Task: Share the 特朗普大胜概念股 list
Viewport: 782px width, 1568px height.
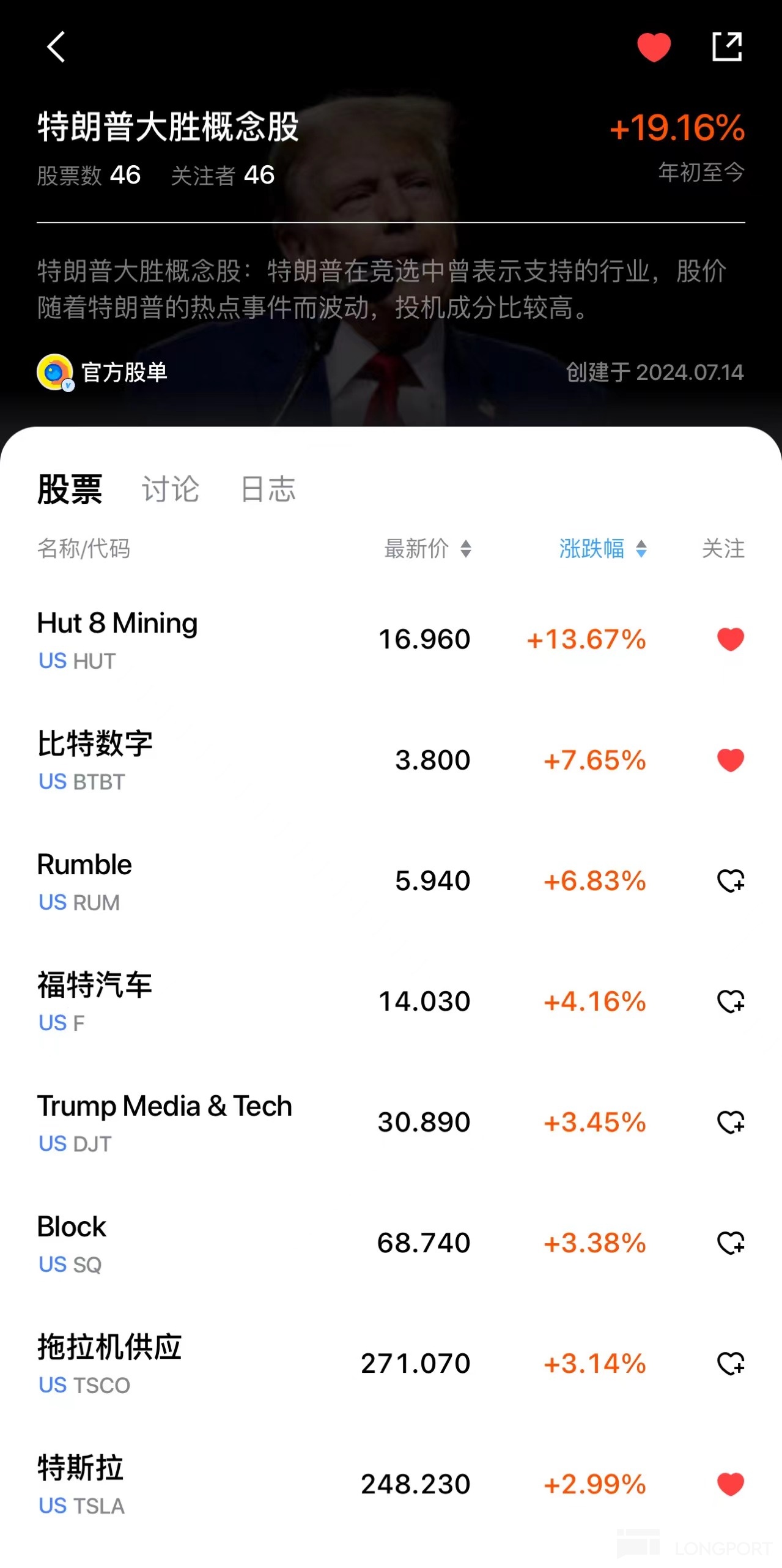Action: coord(727,47)
